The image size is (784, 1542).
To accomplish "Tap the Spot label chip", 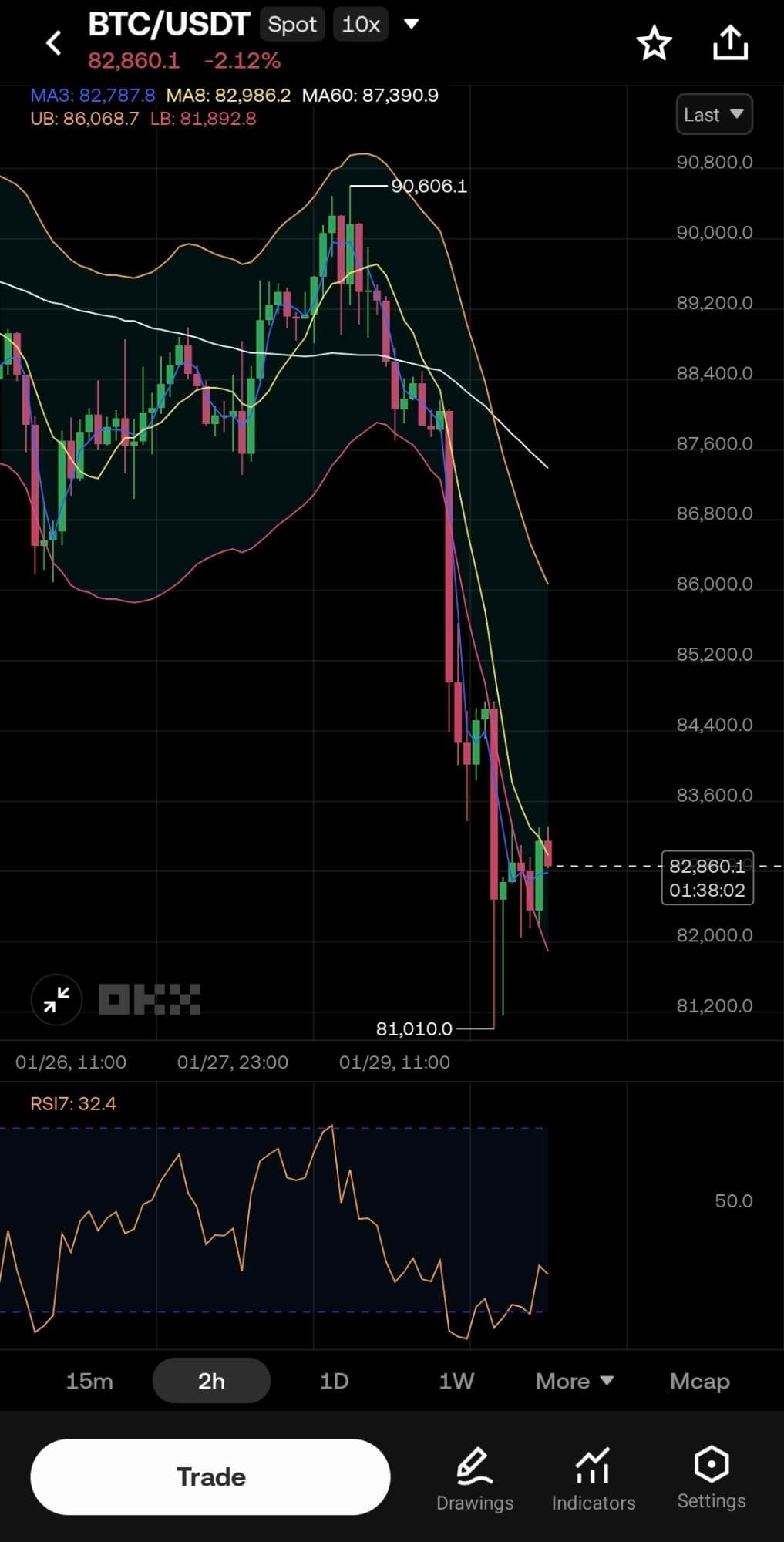I will click(292, 25).
